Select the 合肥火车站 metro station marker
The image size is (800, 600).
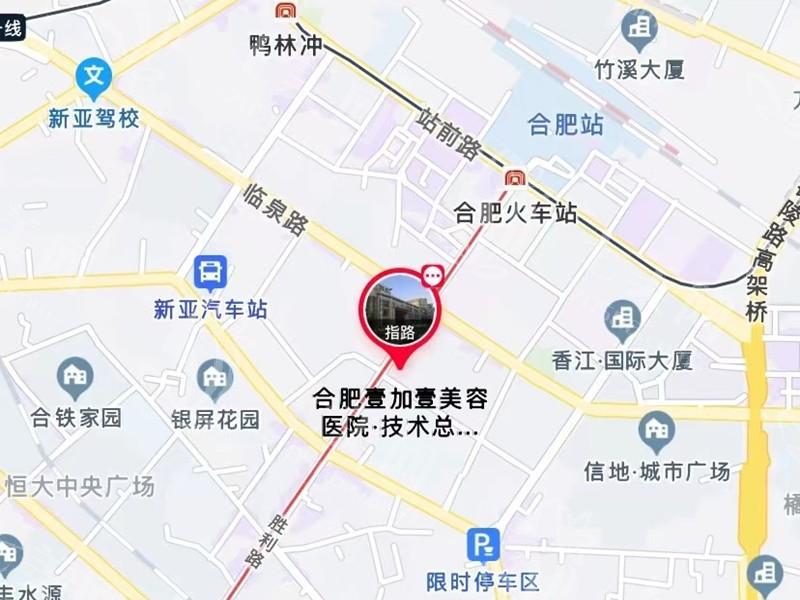point(515,179)
